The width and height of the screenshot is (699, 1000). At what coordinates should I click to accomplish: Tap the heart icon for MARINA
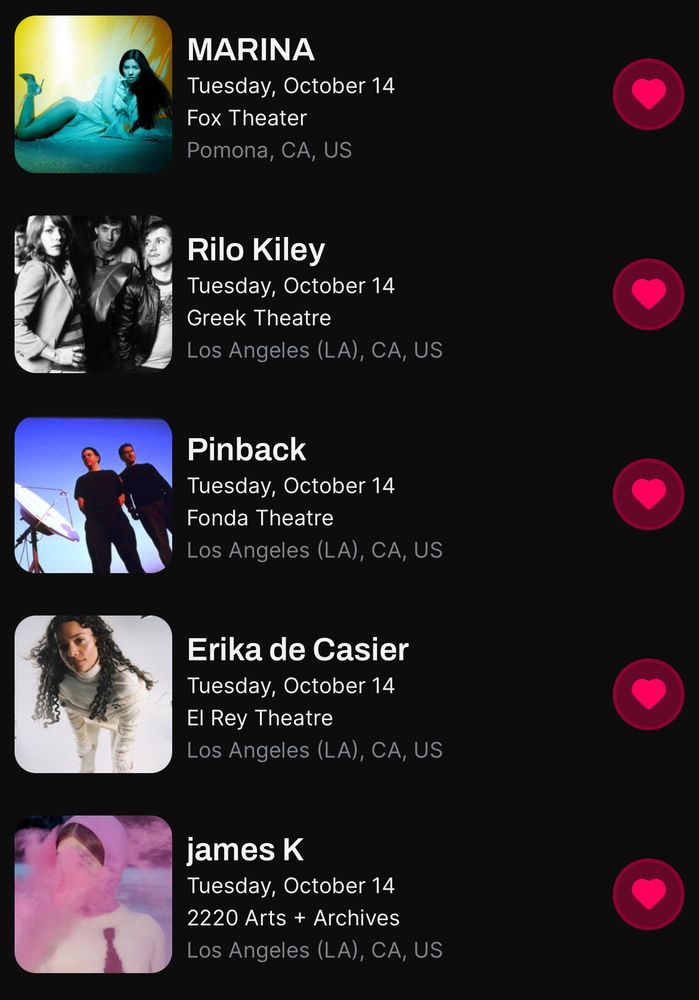648,94
